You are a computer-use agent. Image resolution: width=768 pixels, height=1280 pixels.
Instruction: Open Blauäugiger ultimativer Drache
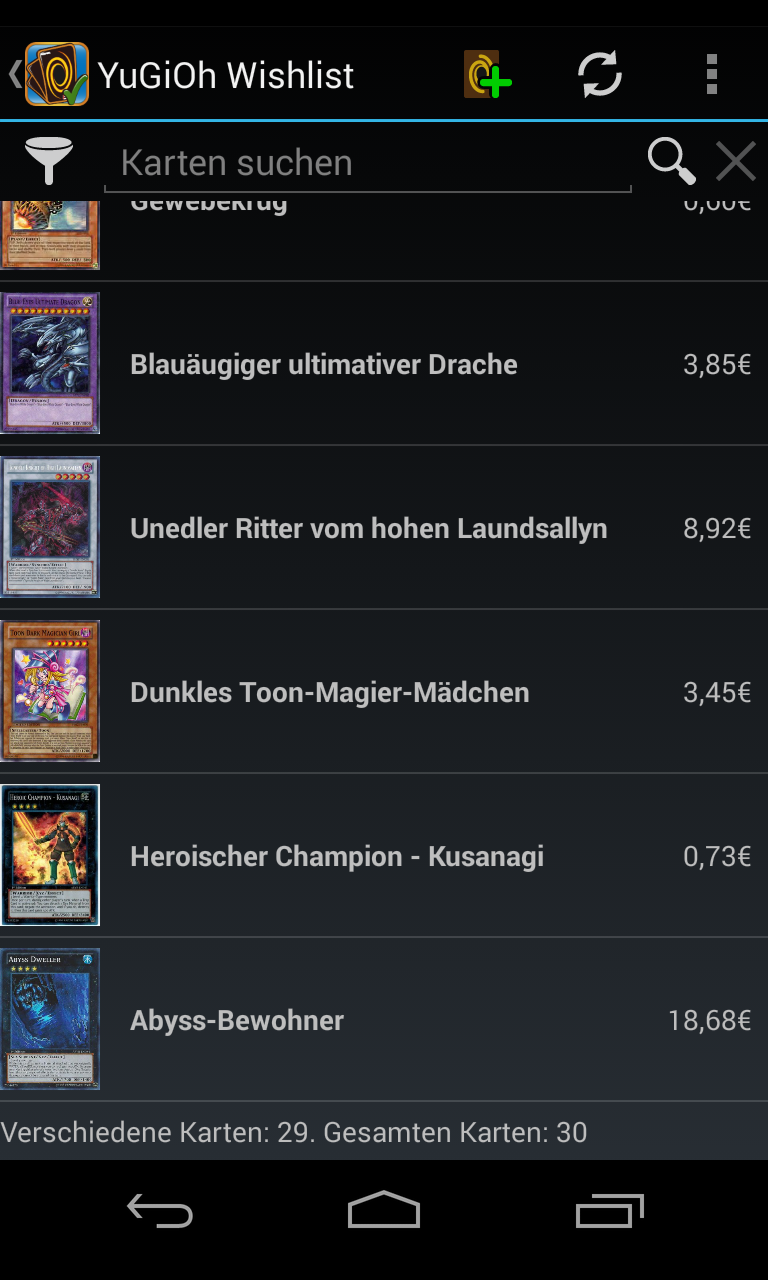[384, 364]
